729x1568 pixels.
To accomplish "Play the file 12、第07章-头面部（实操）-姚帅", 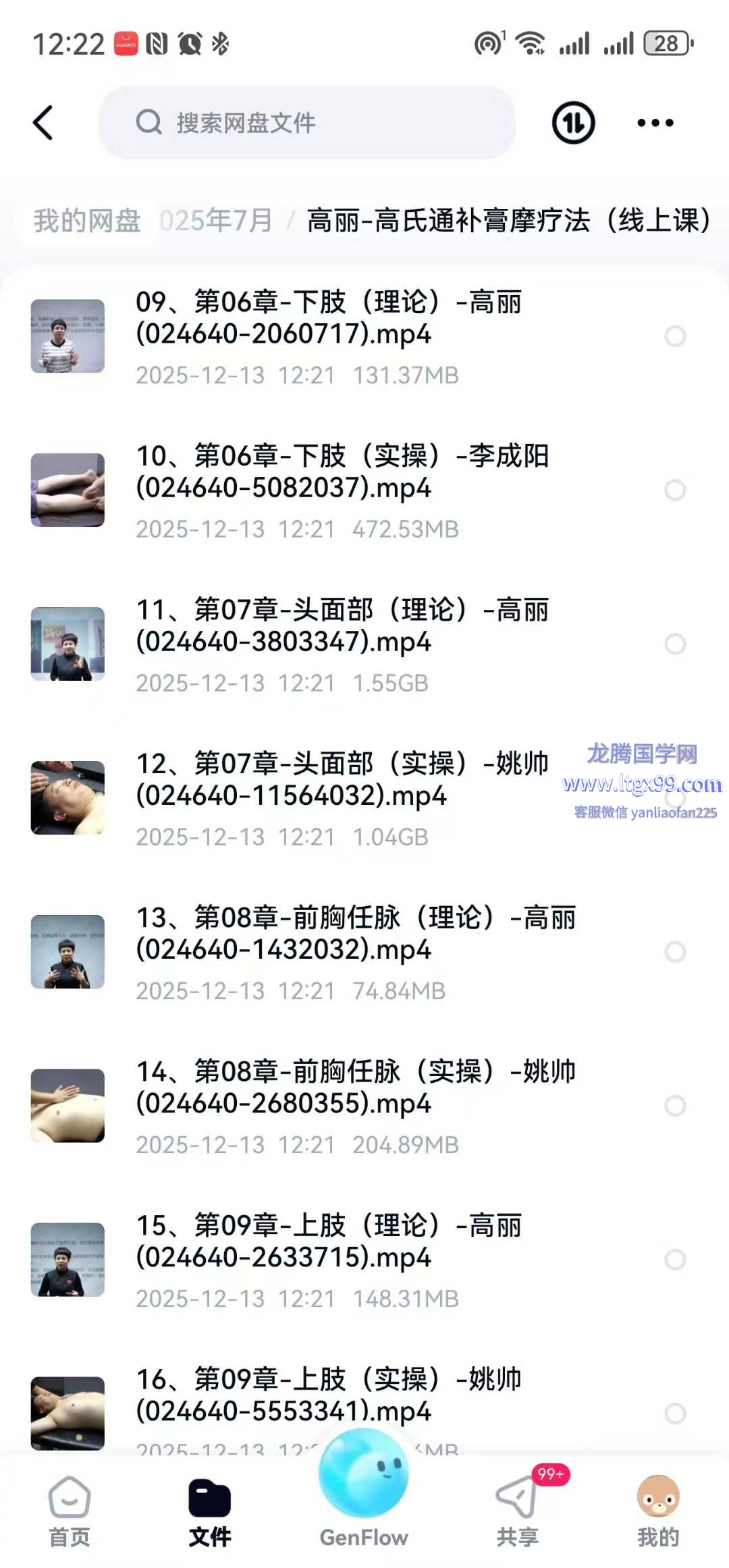I will pos(342,779).
